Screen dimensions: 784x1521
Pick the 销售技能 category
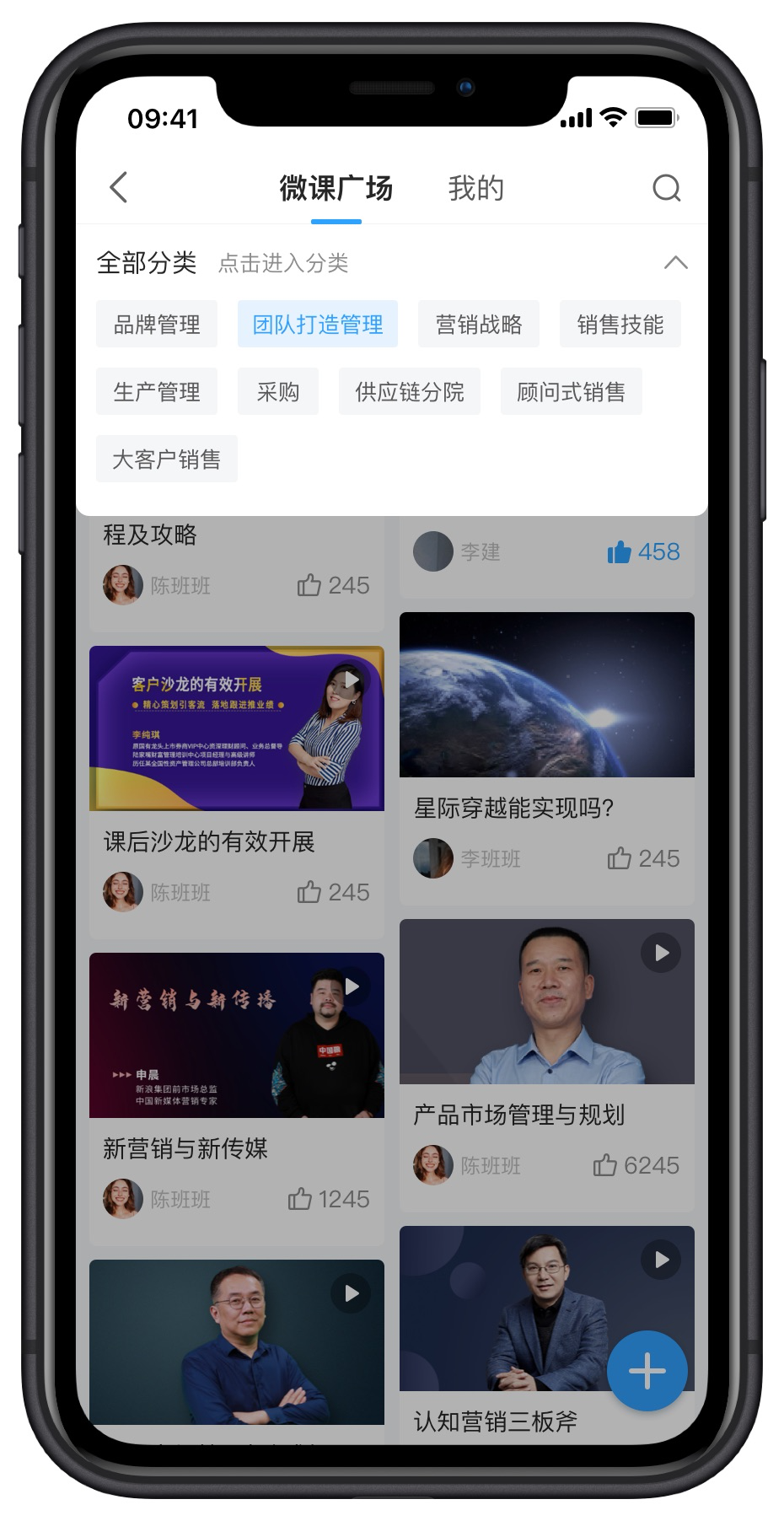click(620, 325)
